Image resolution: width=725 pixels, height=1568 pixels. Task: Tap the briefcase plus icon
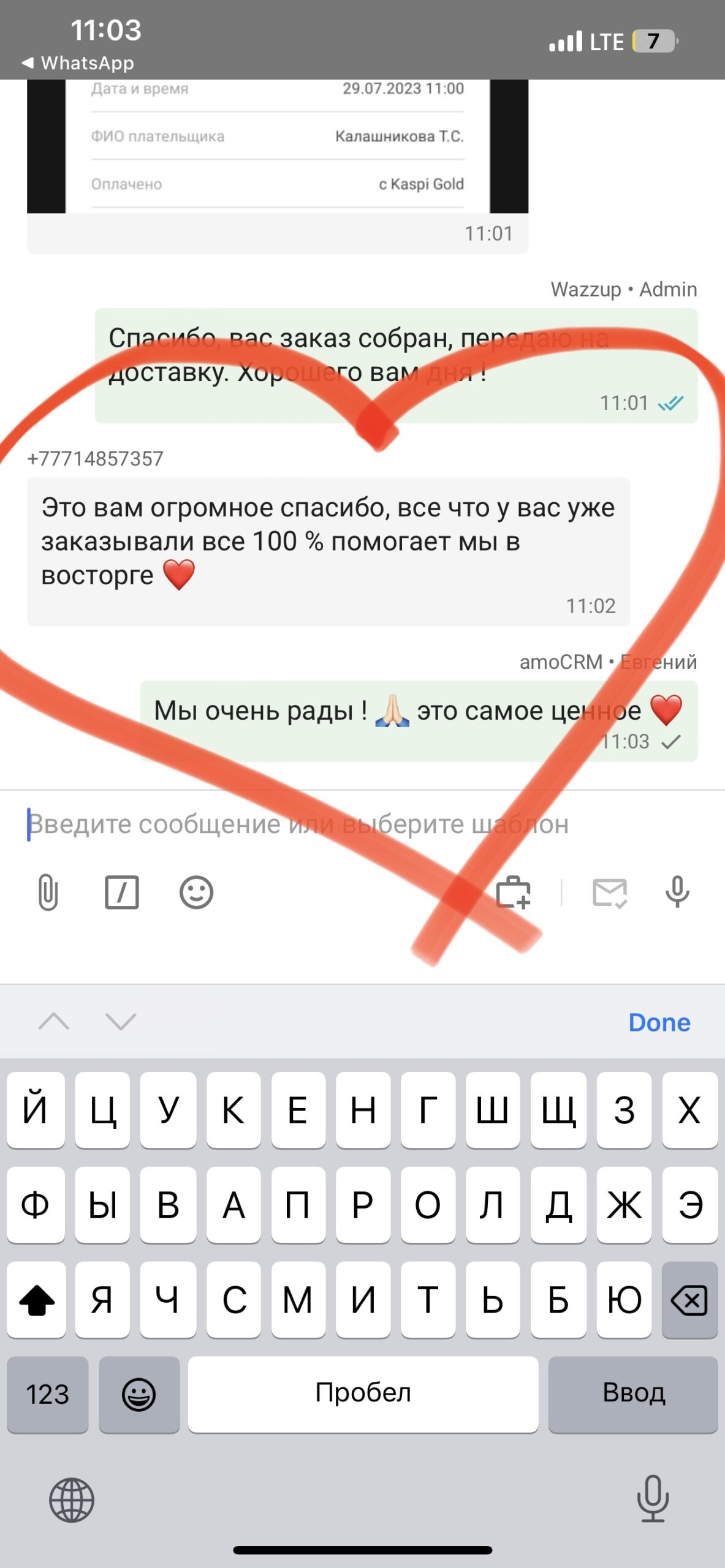click(x=513, y=892)
